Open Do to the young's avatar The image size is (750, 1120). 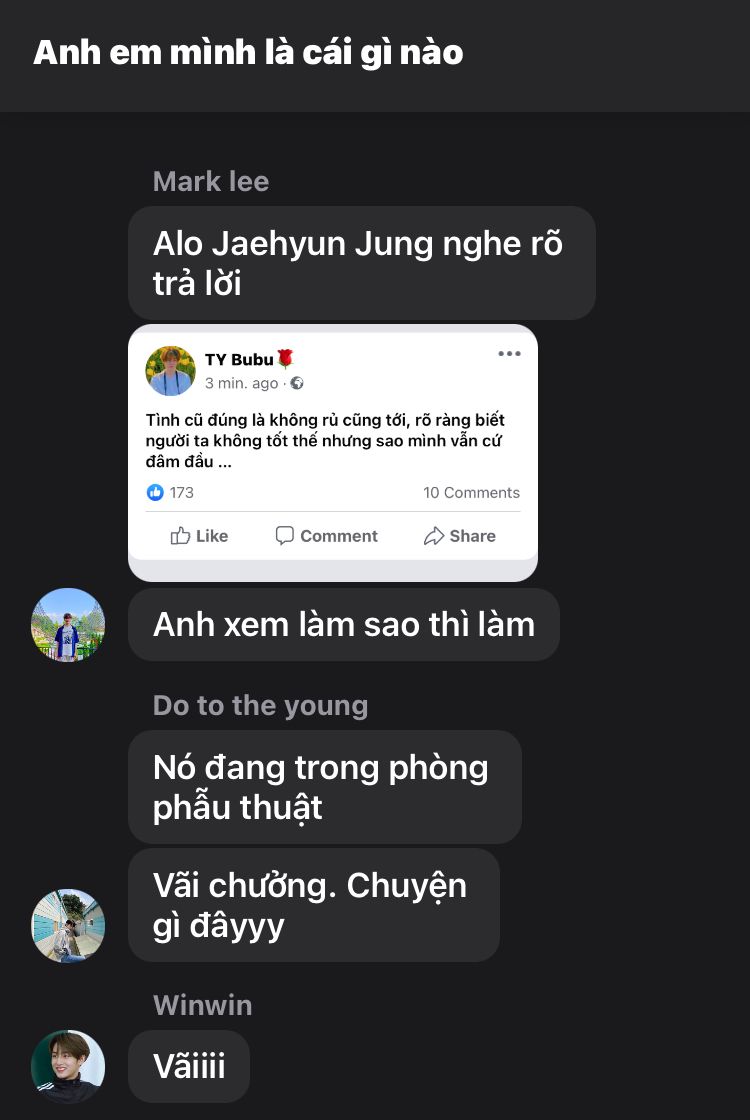(68, 925)
